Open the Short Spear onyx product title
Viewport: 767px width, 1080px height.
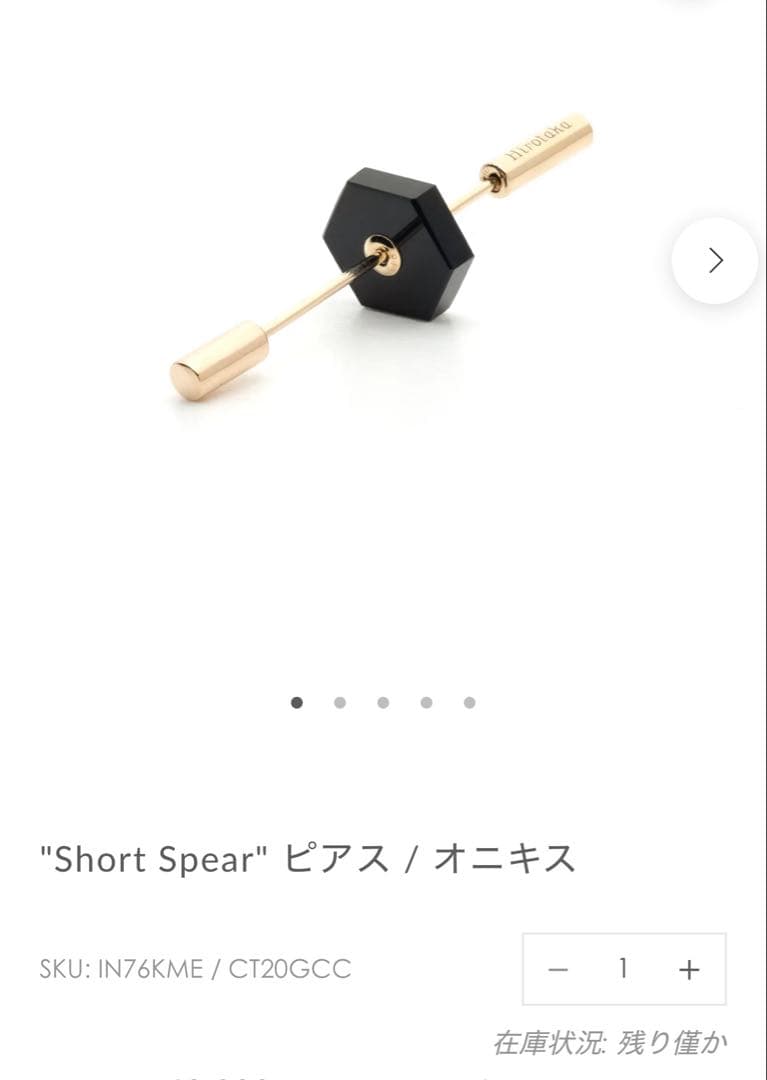305,858
